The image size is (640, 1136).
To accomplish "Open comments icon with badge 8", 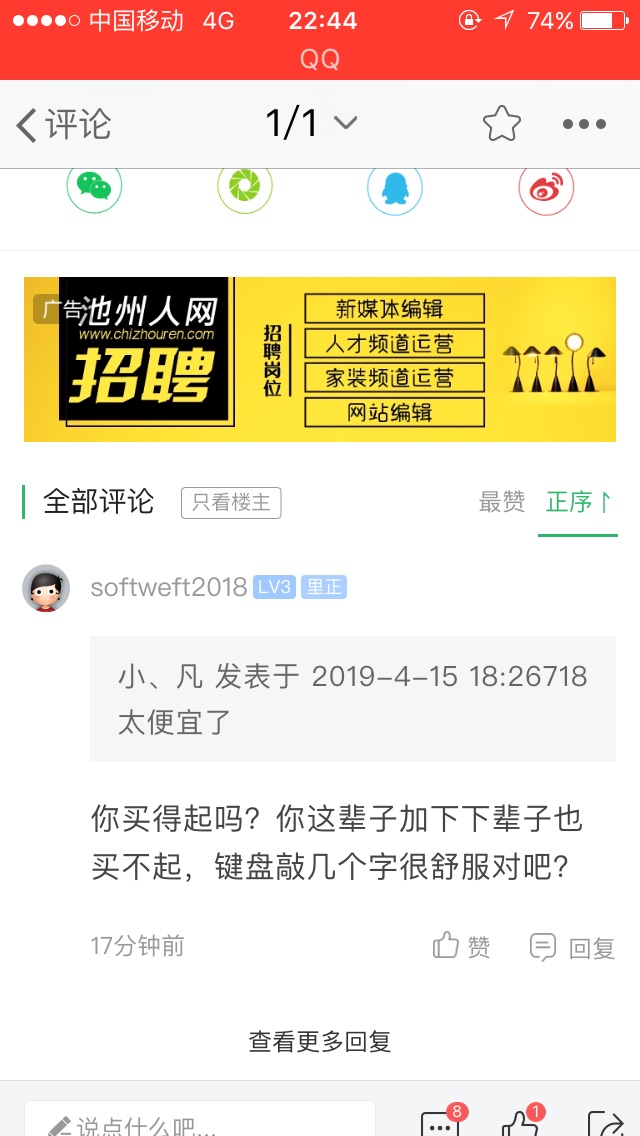I will (x=440, y=1122).
